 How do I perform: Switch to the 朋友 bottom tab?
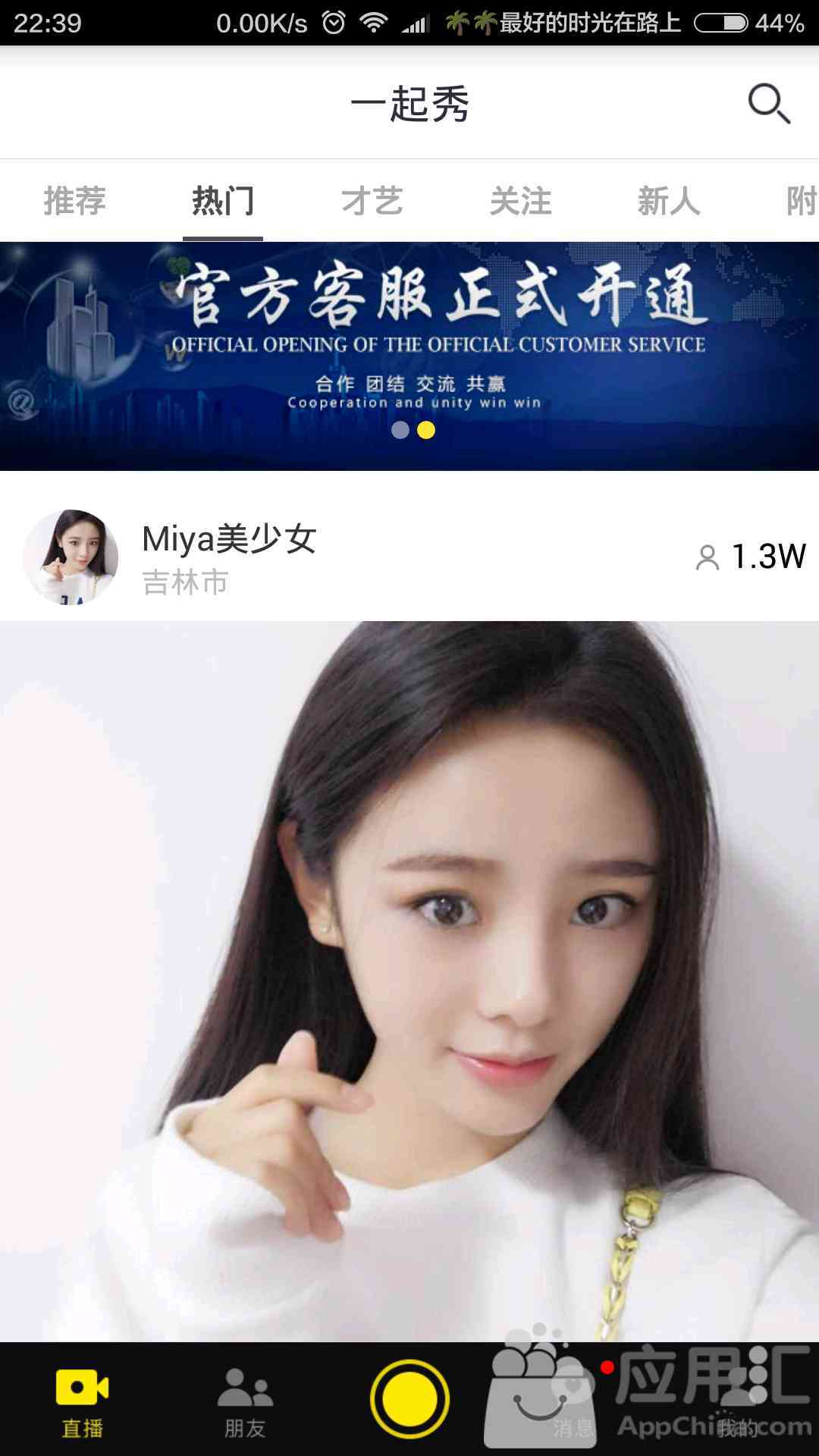245,1401
